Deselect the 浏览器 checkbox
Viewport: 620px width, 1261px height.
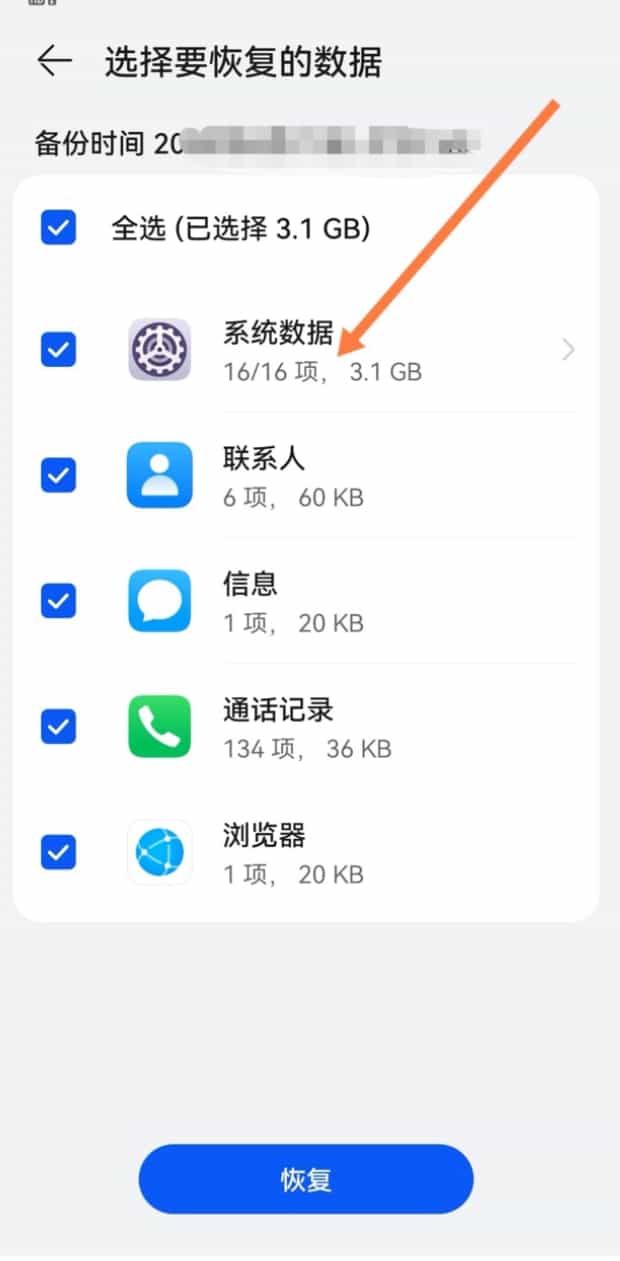point(58,852)
